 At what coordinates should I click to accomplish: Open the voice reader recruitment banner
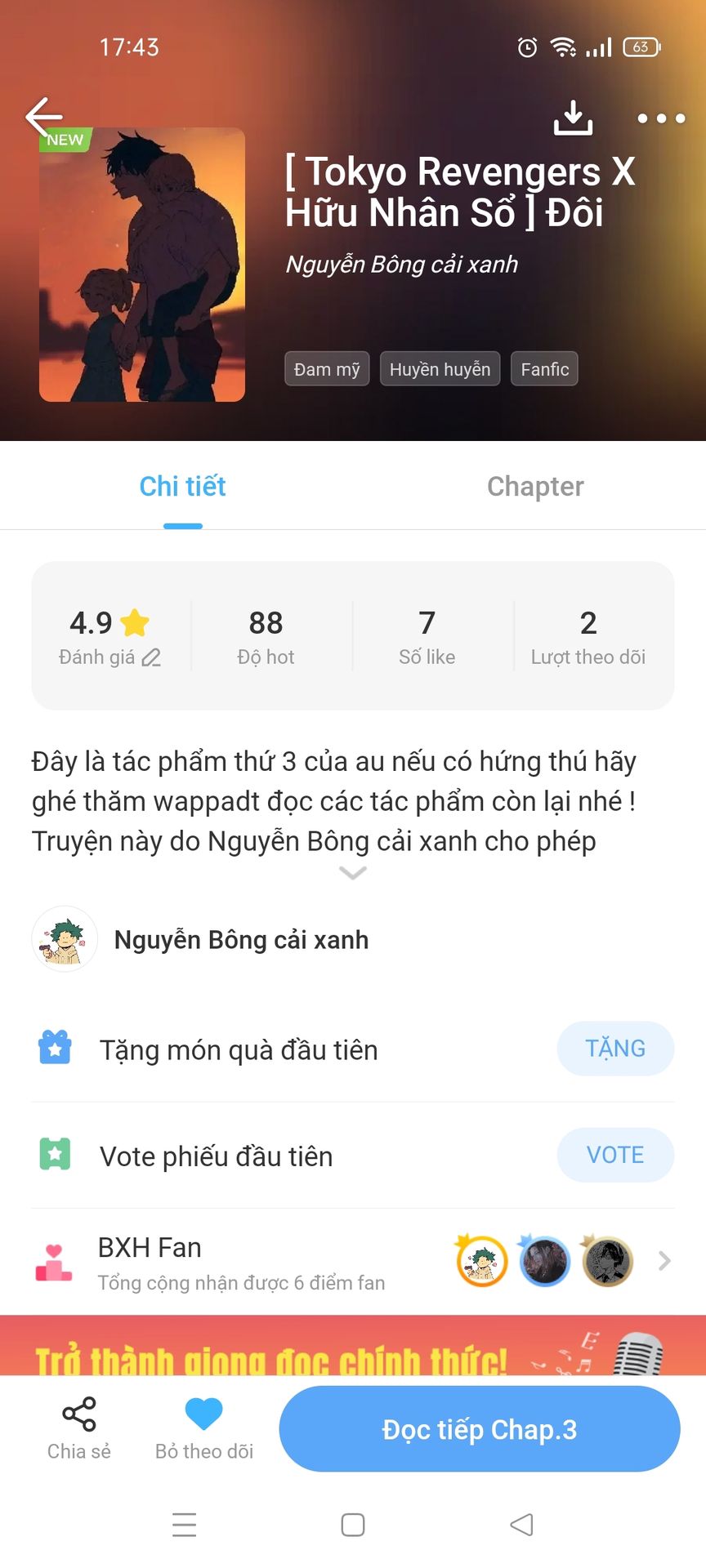pos(352,1347)
